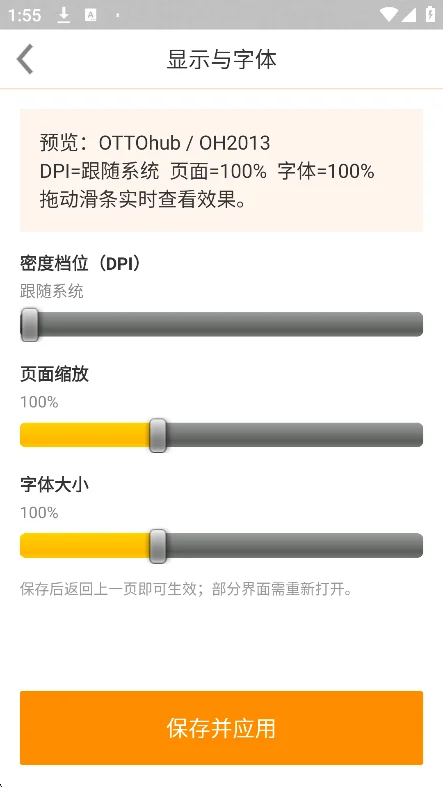This screenshot has height=787, width=443.
Task: Save settings with 保存并应用 button
Action: (x=221, y=728)
